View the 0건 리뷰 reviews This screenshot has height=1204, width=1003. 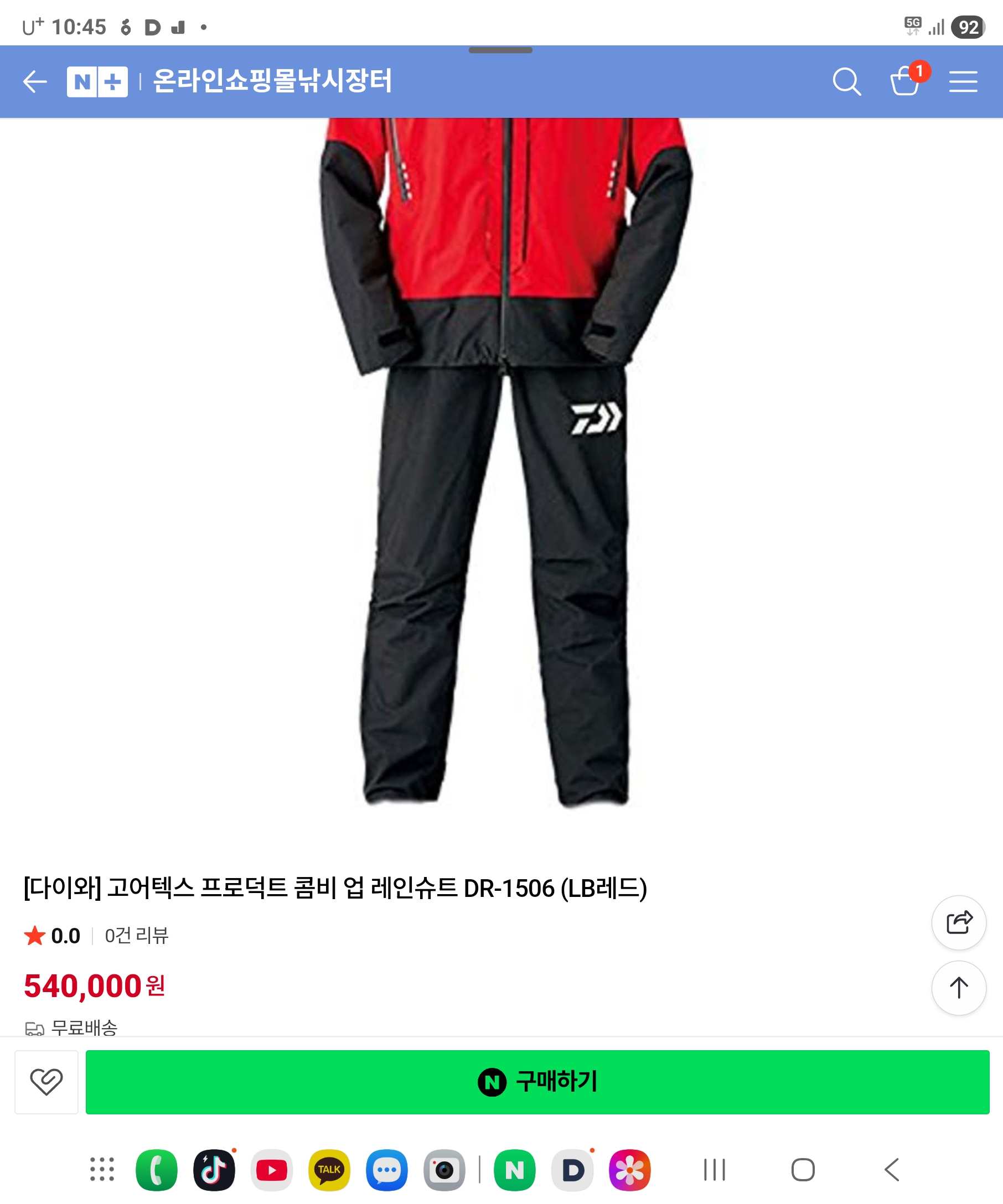point(137,936)
